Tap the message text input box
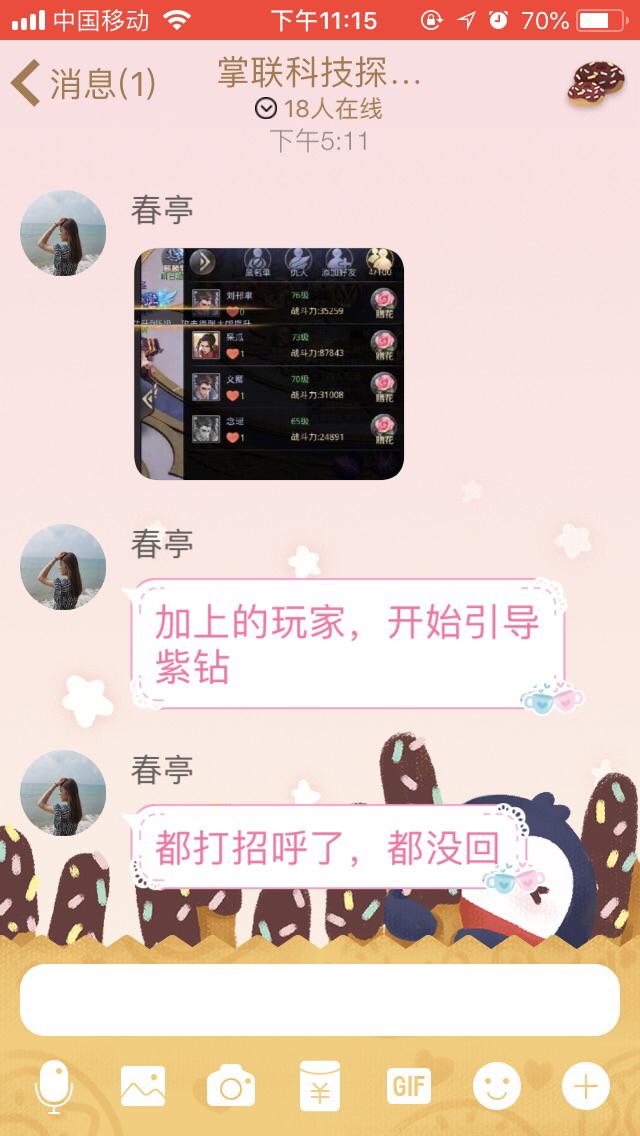Viewport: 640px width, 1136px height. 320,1000
